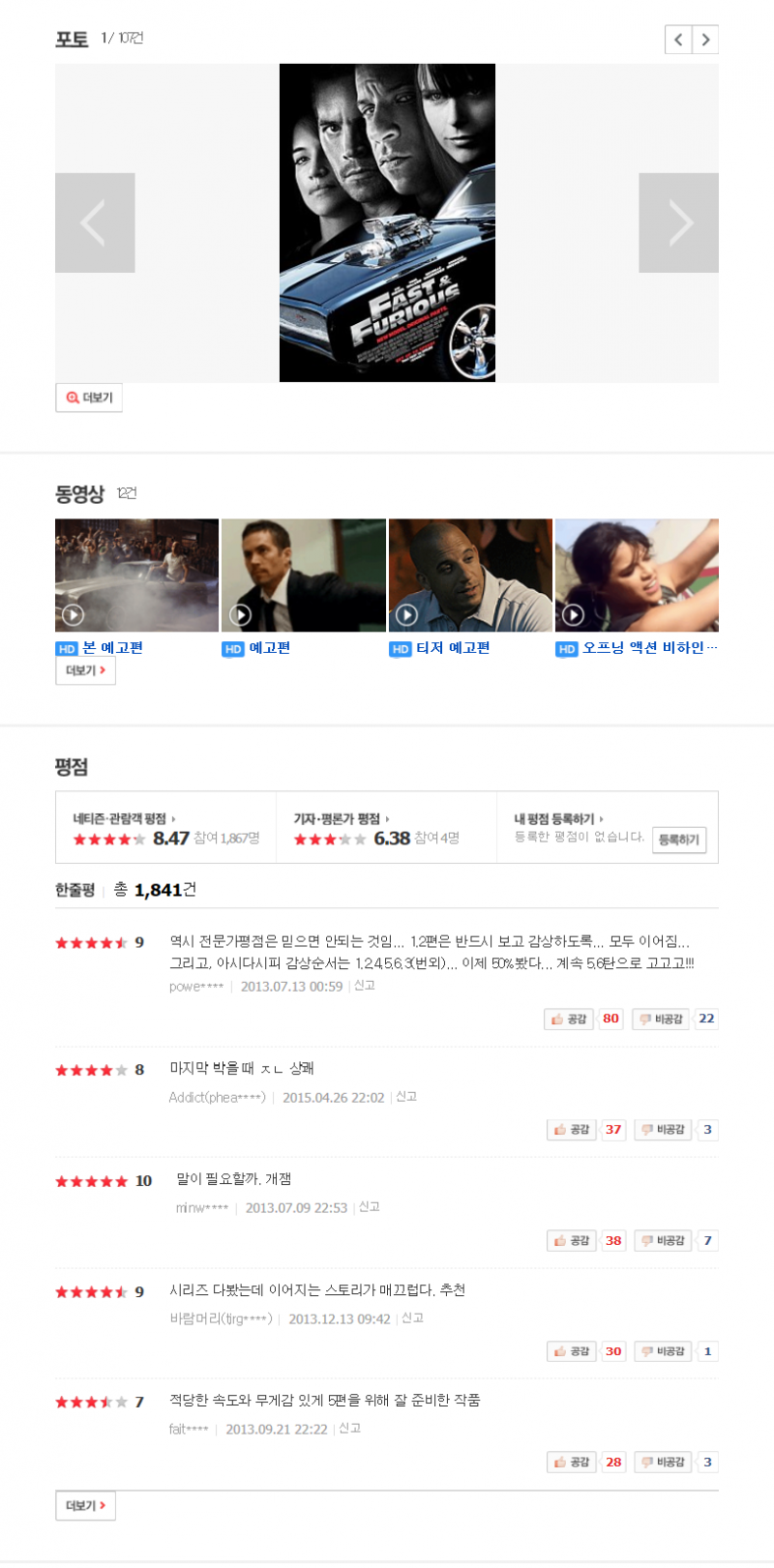774x1568 pixels.
Task: Open the Fast & Furious poster image
Action: click(387, 222)
